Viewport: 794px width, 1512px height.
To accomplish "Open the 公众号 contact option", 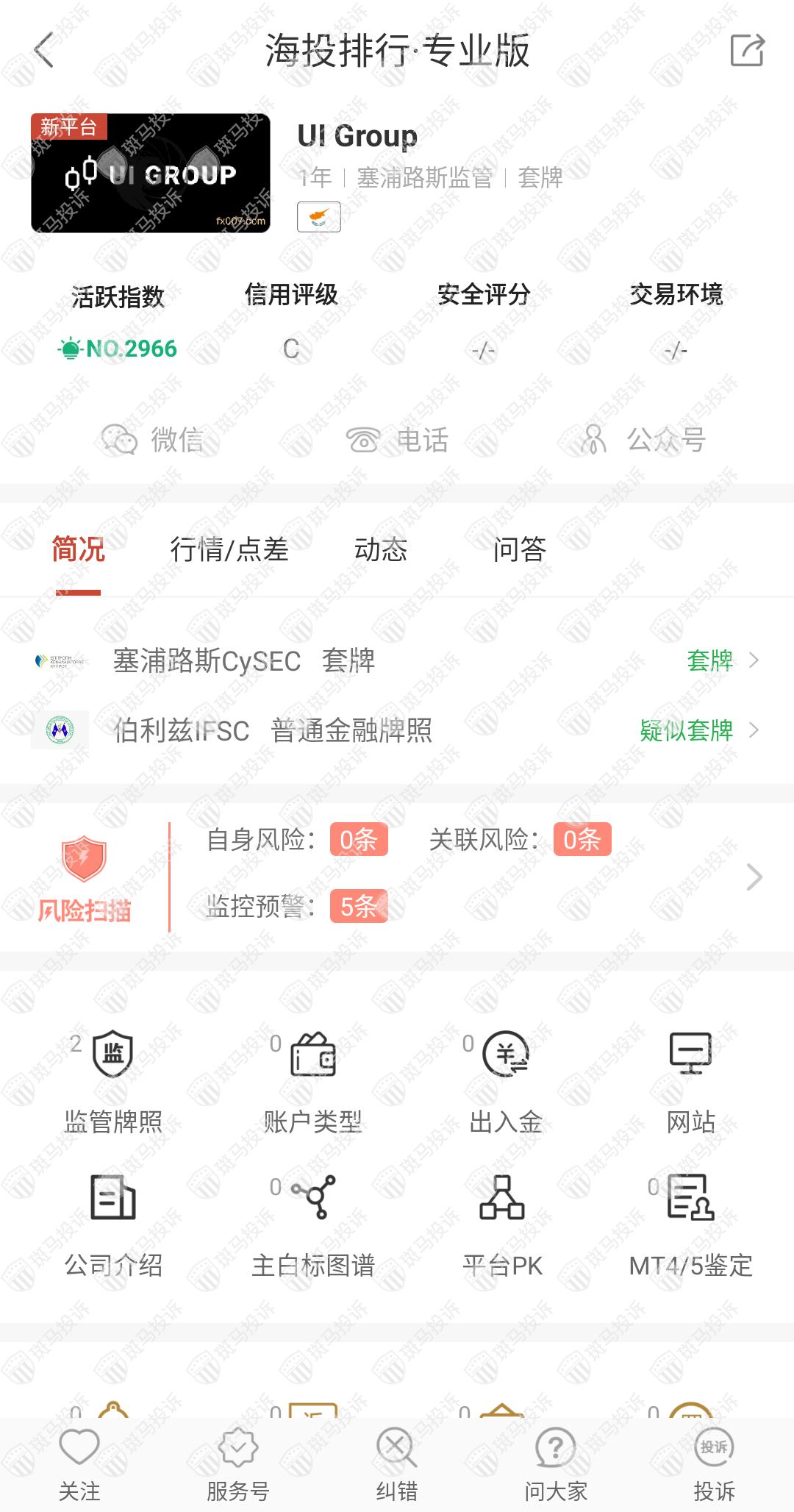I will point(643,440).
